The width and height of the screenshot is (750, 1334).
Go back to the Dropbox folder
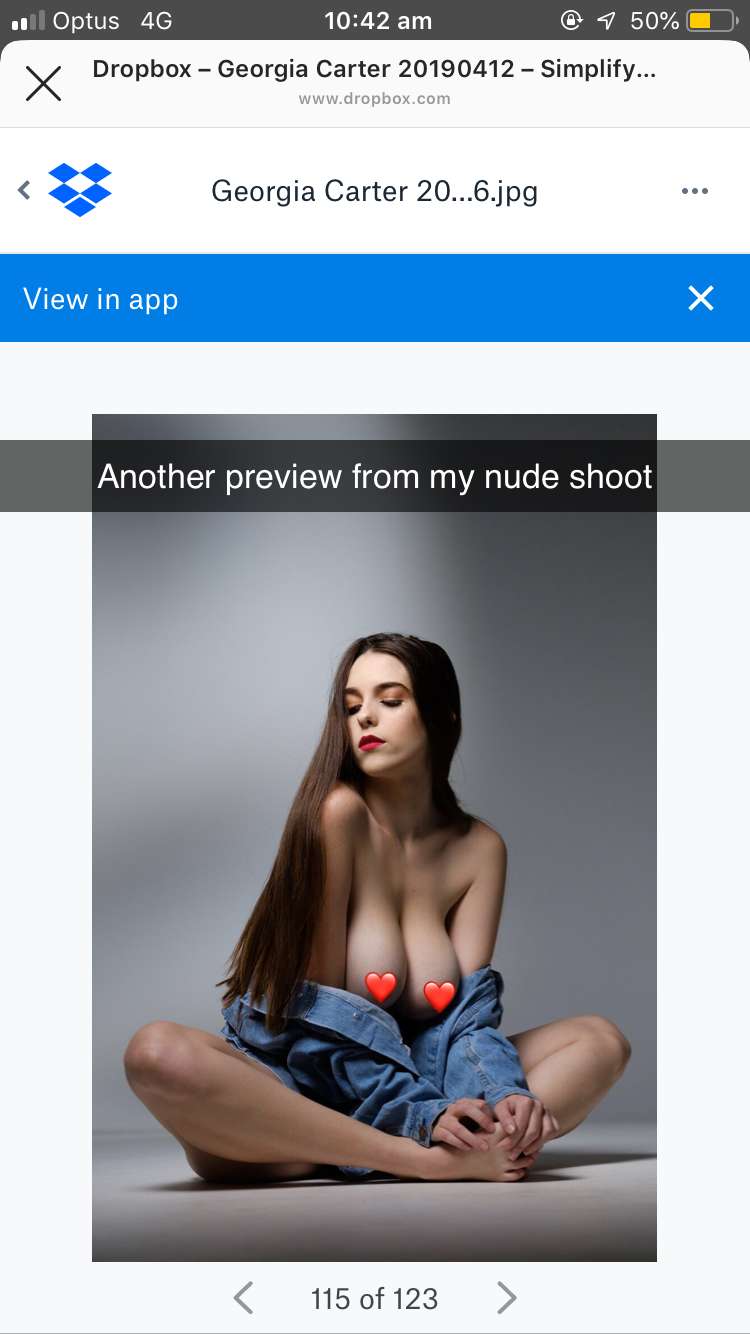pyautogui.click(x=25, y=190)
